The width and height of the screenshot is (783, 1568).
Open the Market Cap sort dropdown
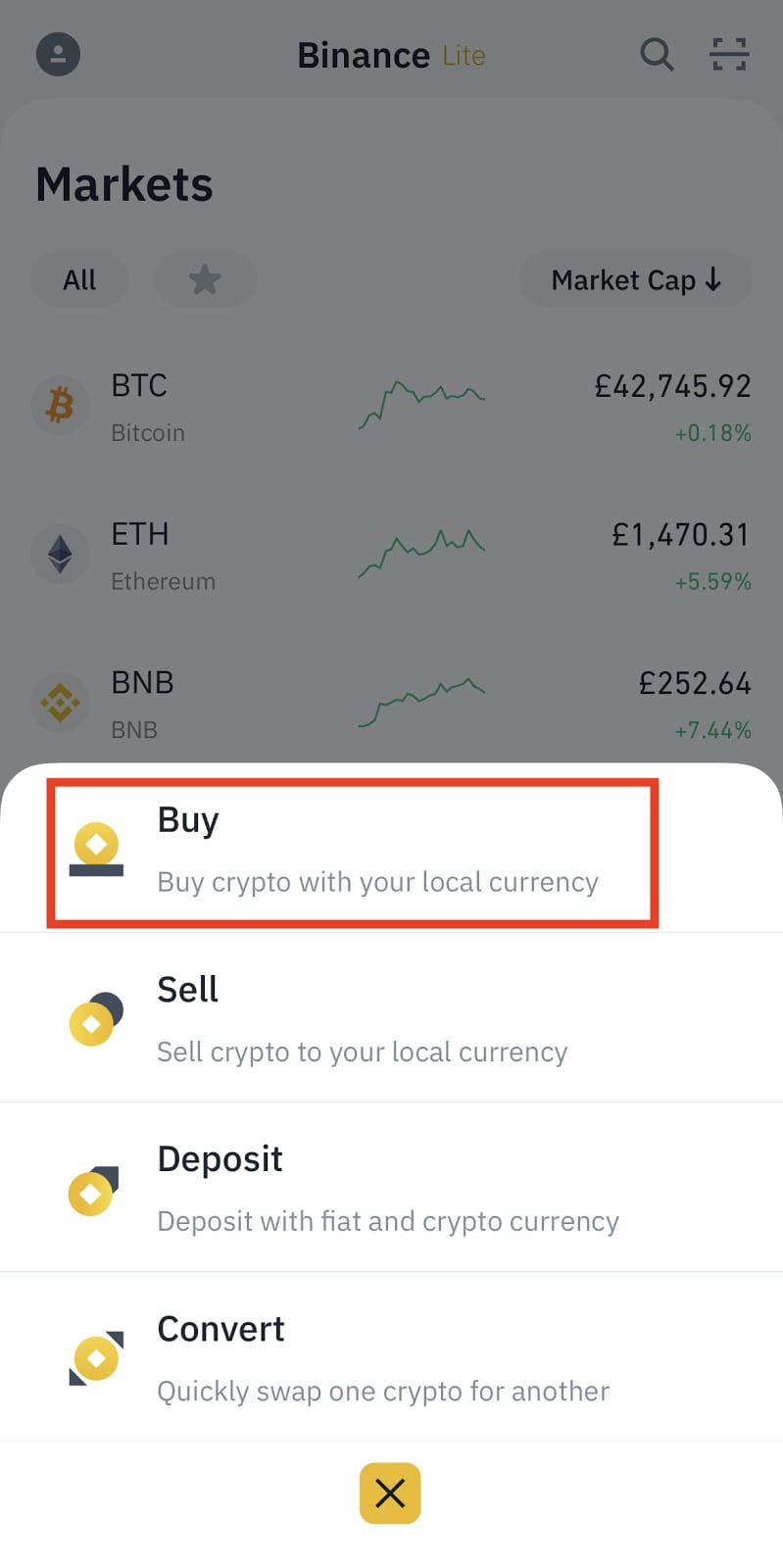[x=634, y=279]
